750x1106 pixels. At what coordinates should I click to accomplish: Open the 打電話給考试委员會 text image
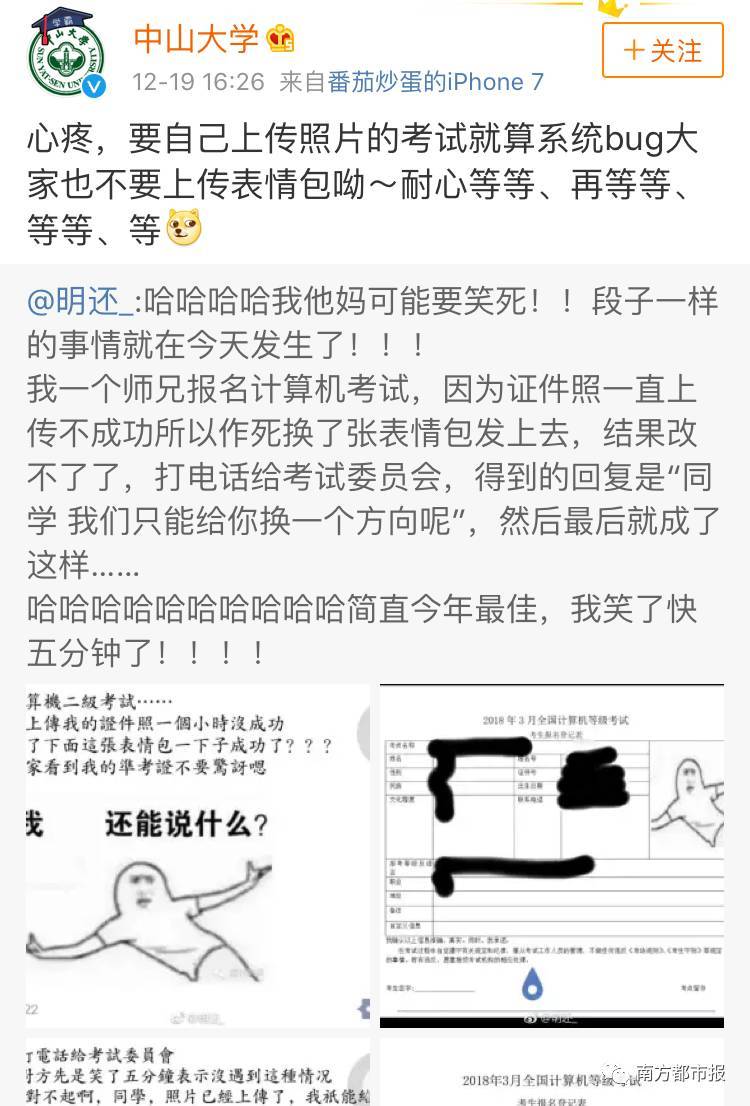coord(197,1072)
